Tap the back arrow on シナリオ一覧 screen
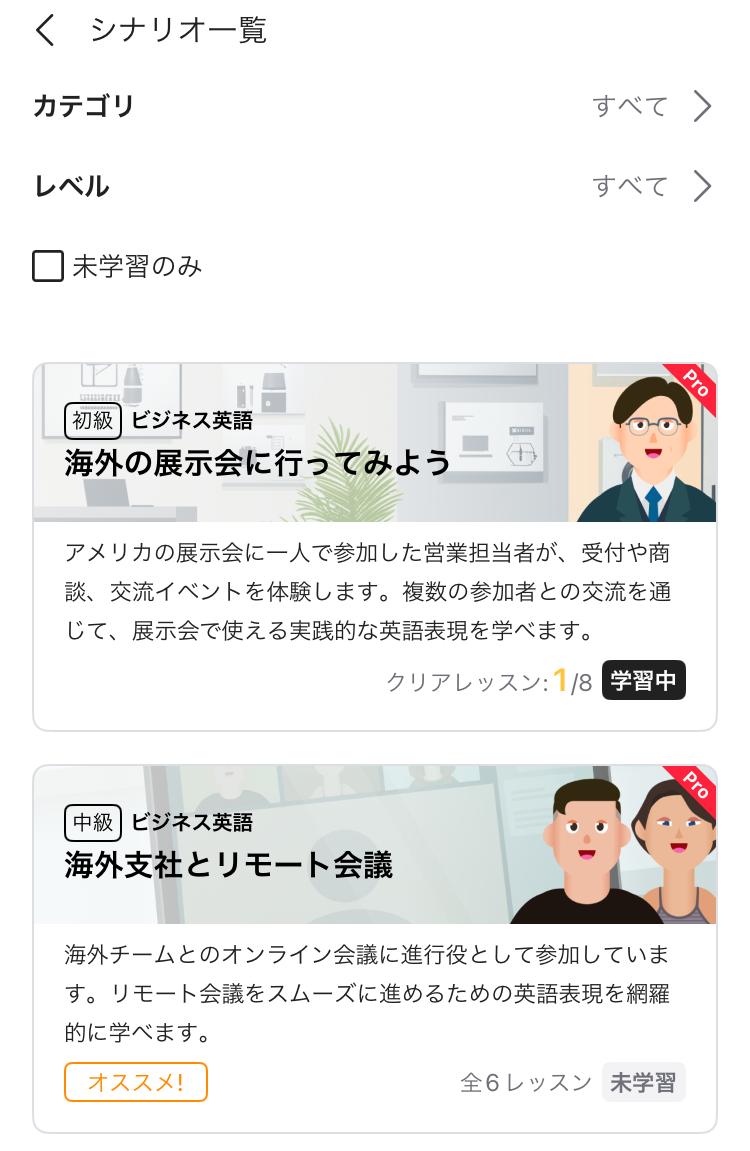Viewport: 750px width, 1151px height. pyautogui.click(x=44, y=31)
